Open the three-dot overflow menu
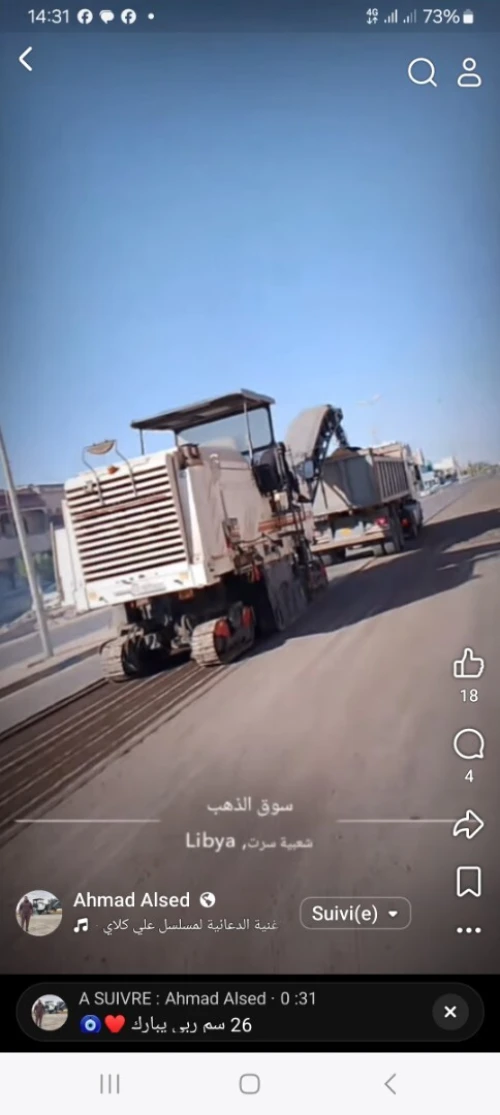Viewport: 500px width, 1115px height. [x=469, y=929]
